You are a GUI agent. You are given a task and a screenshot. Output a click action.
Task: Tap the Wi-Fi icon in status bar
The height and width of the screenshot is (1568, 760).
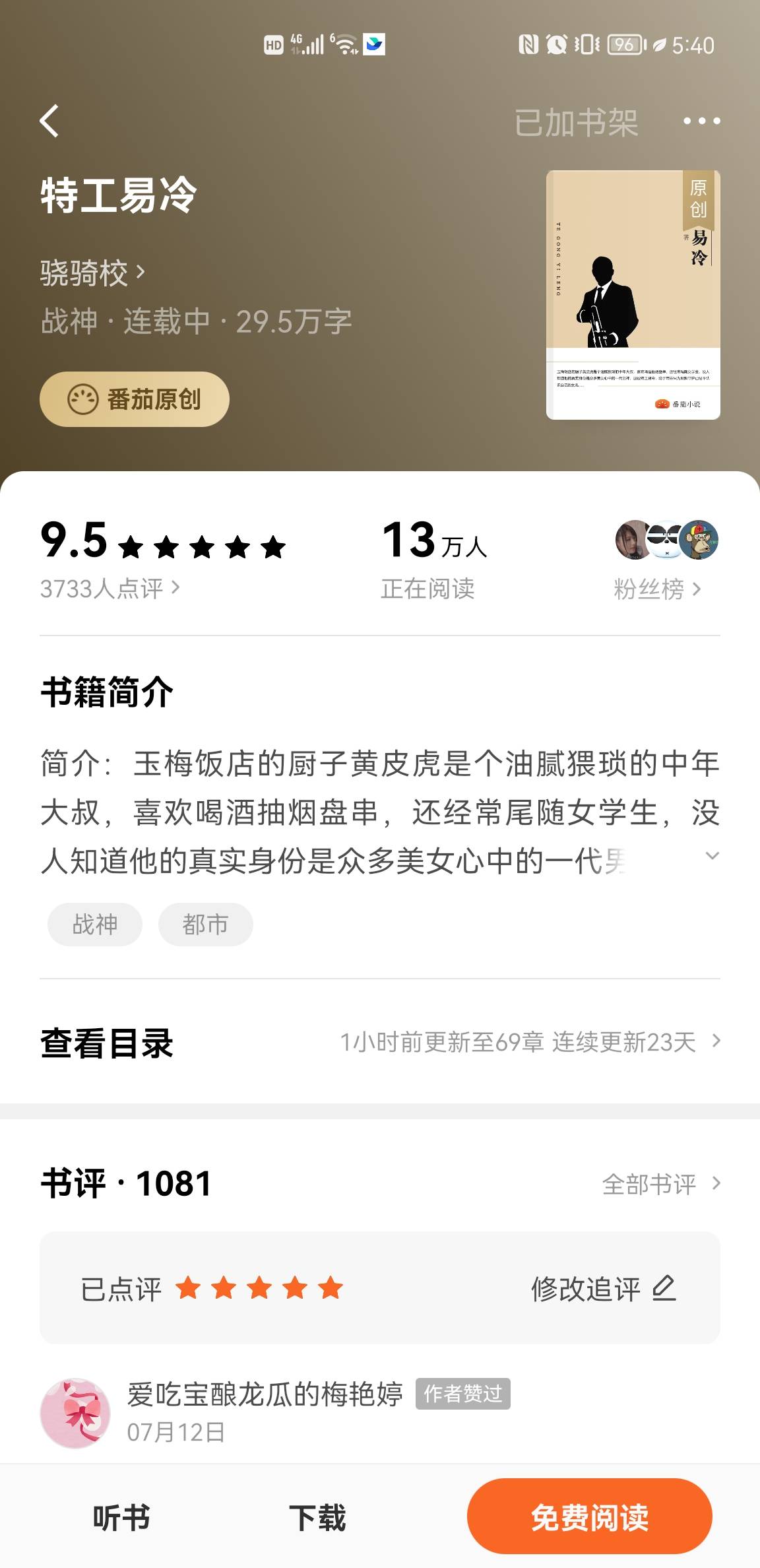click(346, 45)
